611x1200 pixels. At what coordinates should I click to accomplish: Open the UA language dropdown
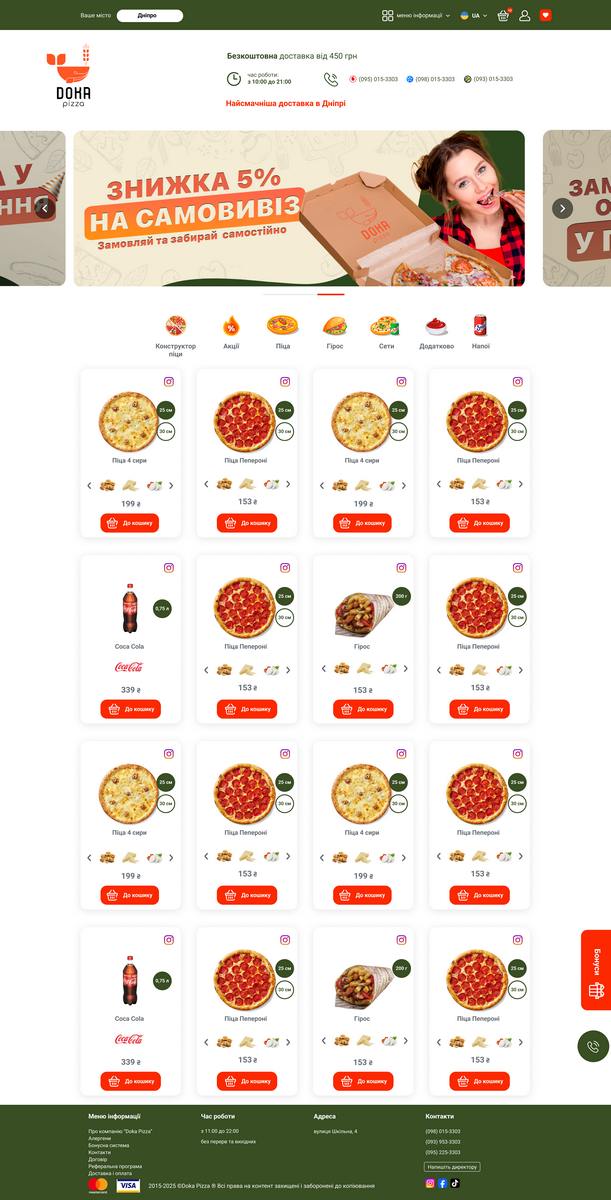click(x=474, y=16)
